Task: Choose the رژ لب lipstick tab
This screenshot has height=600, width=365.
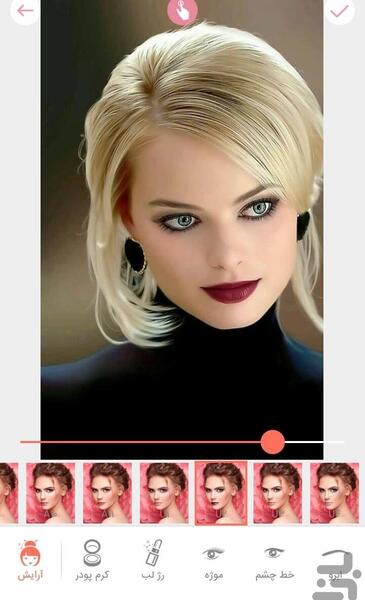Action: tap(153, 560)
